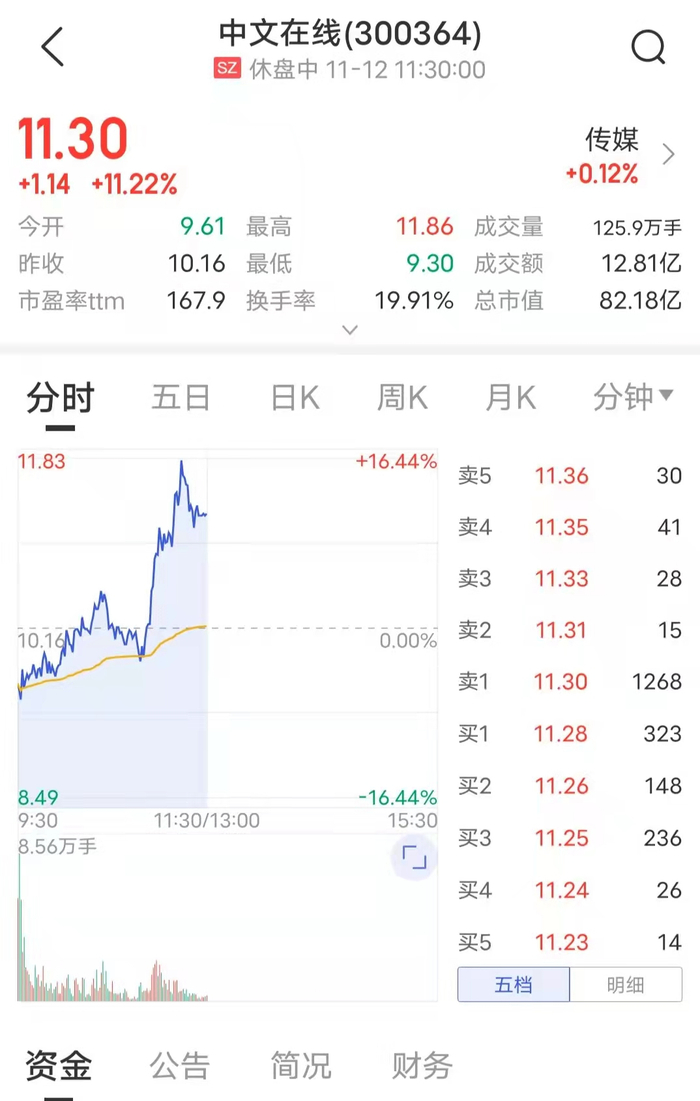
Task: Switch to 明细 trade details
Action: point(626,984)
